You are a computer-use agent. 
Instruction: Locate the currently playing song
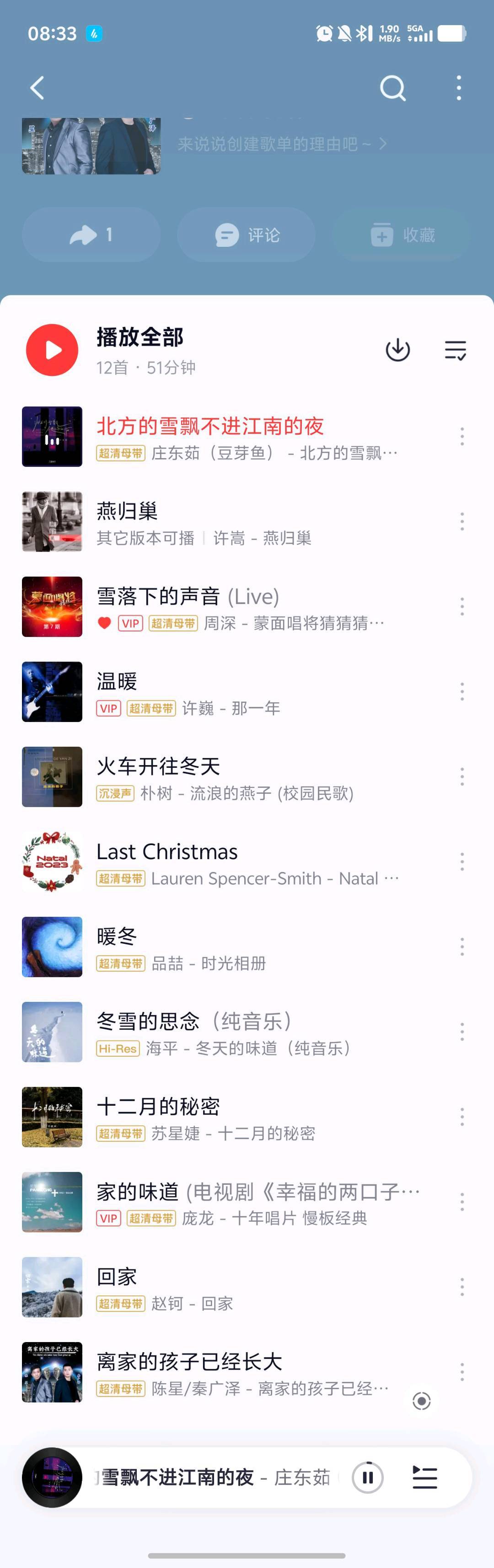422,1401
